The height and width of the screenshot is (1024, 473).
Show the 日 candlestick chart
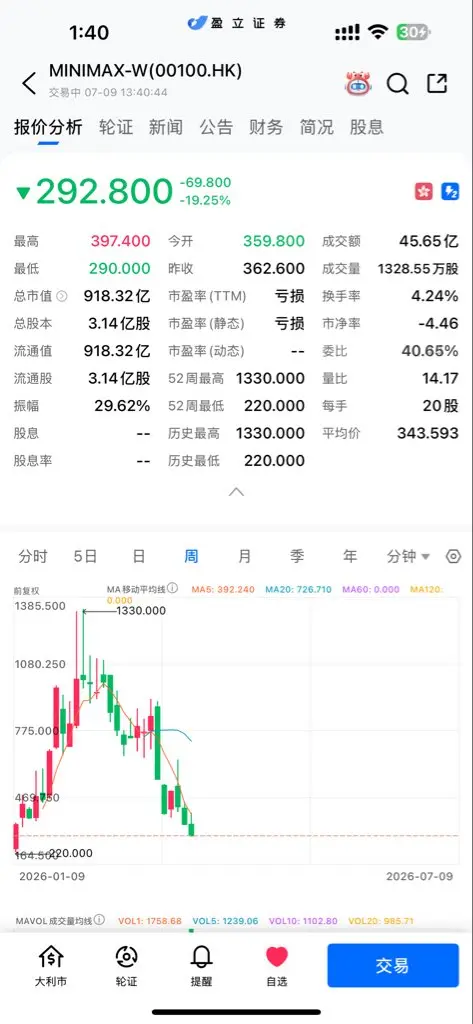click(x=139, y=556)
